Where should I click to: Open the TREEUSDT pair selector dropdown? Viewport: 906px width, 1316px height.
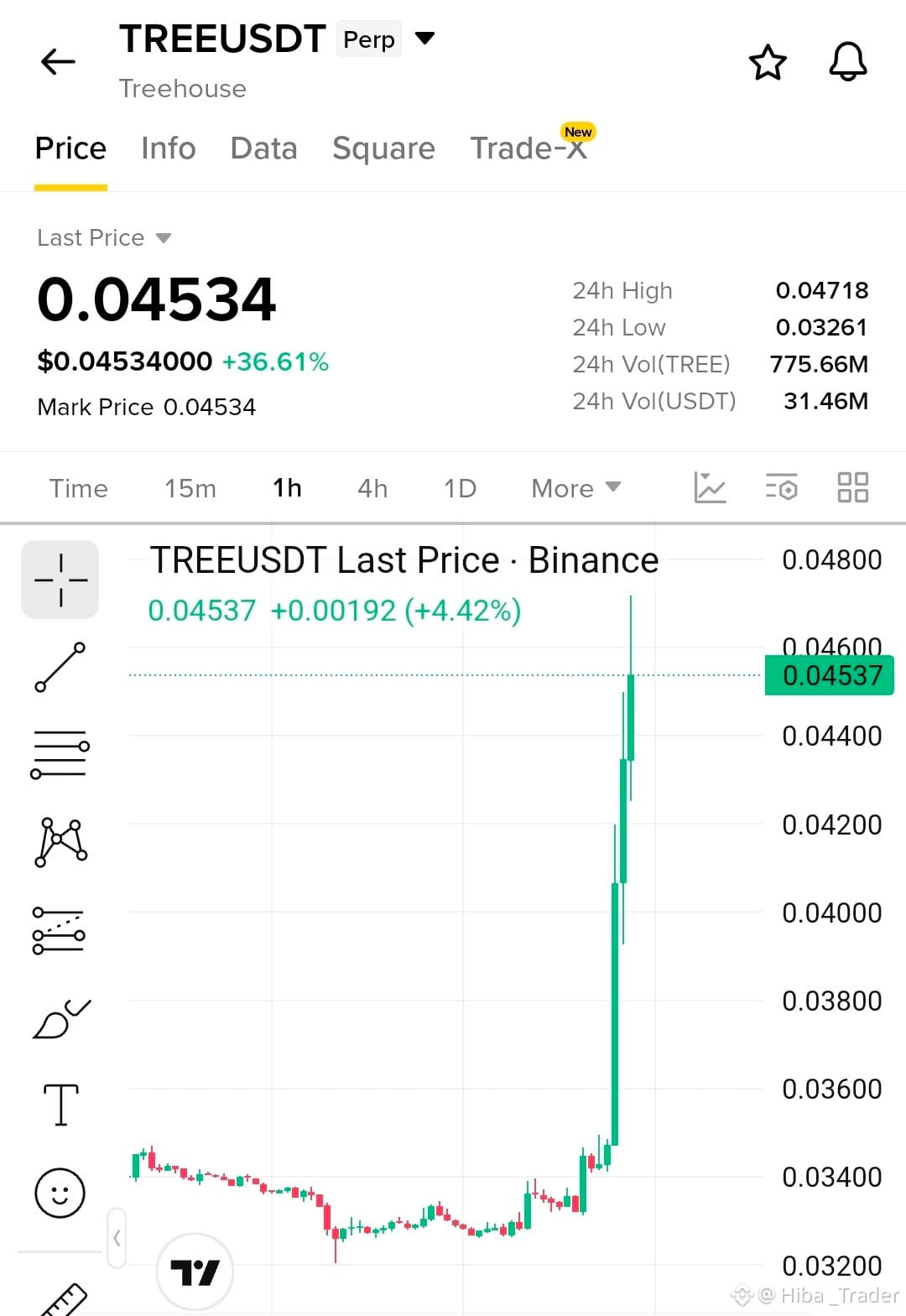(x=425, y=38)
